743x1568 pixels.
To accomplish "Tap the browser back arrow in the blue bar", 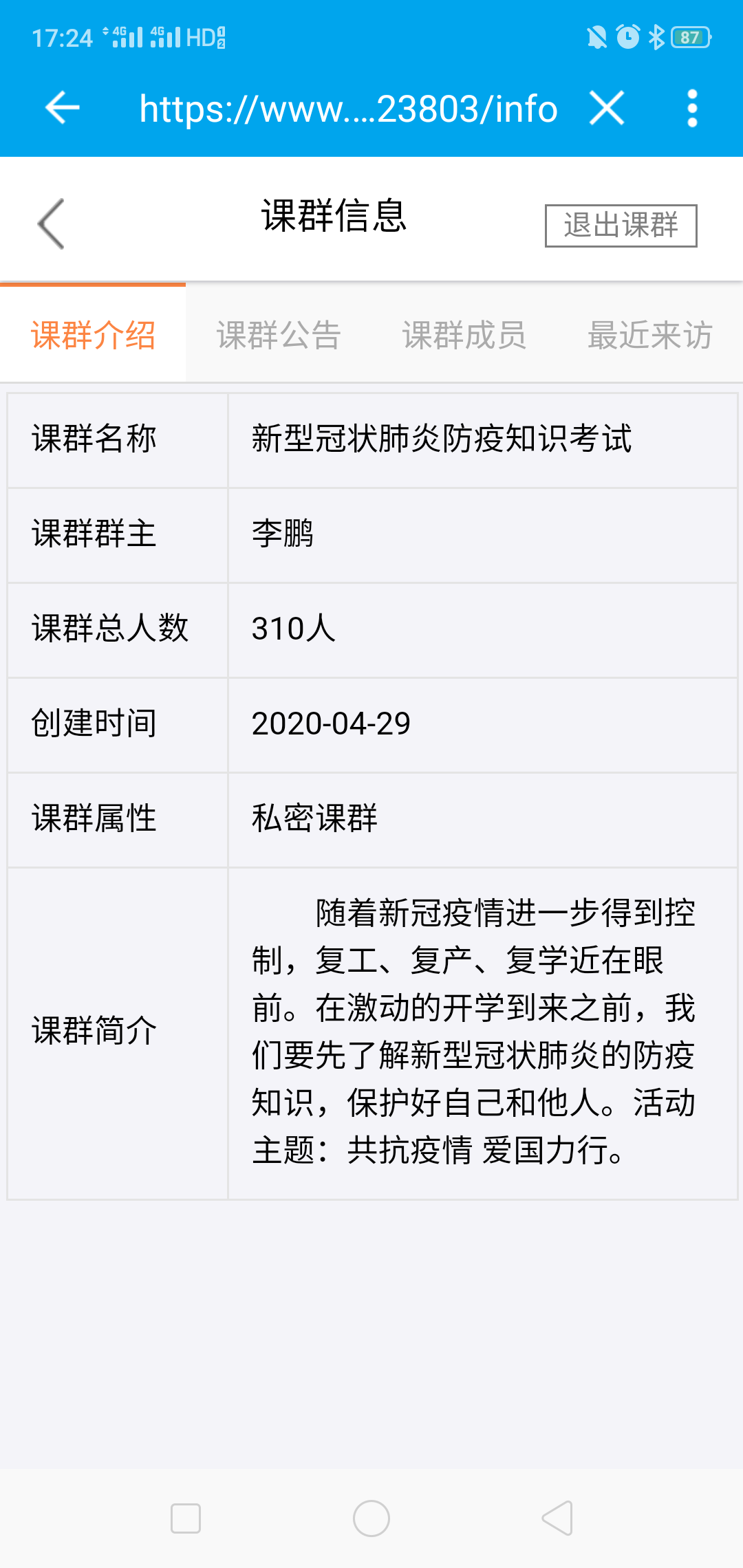I will click(62, 108).
